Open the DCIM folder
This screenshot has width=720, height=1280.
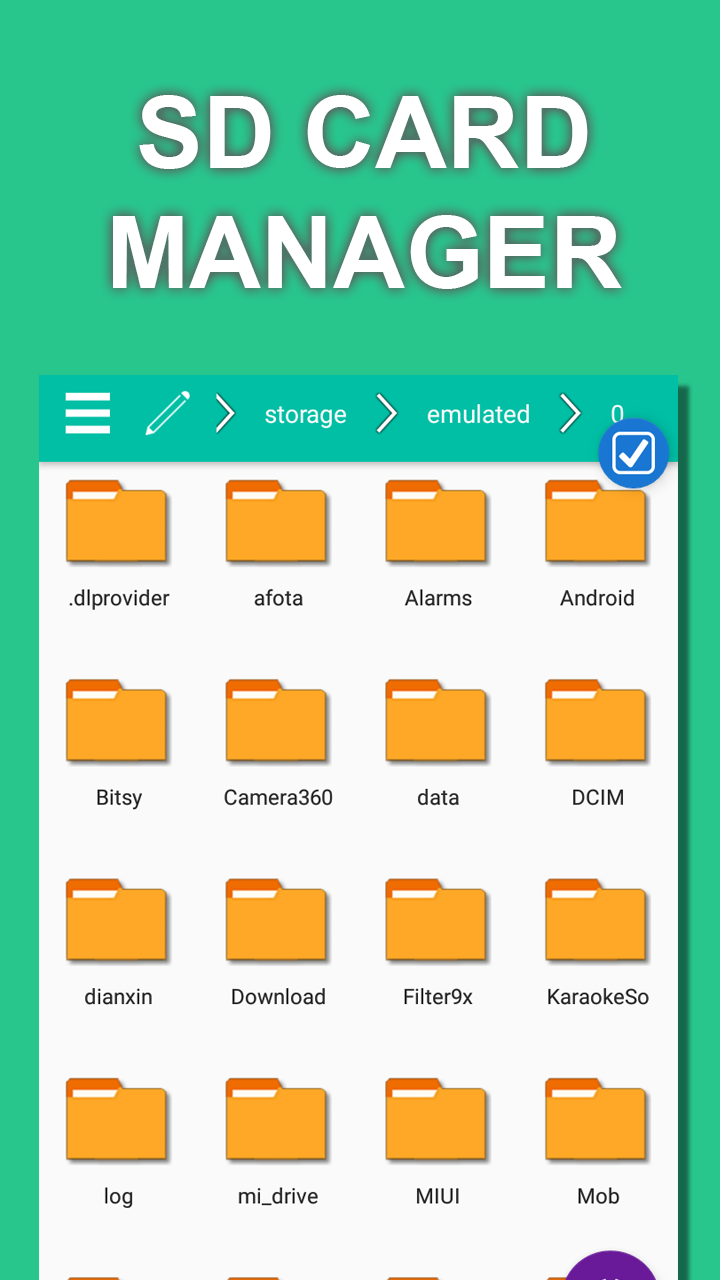597,740
